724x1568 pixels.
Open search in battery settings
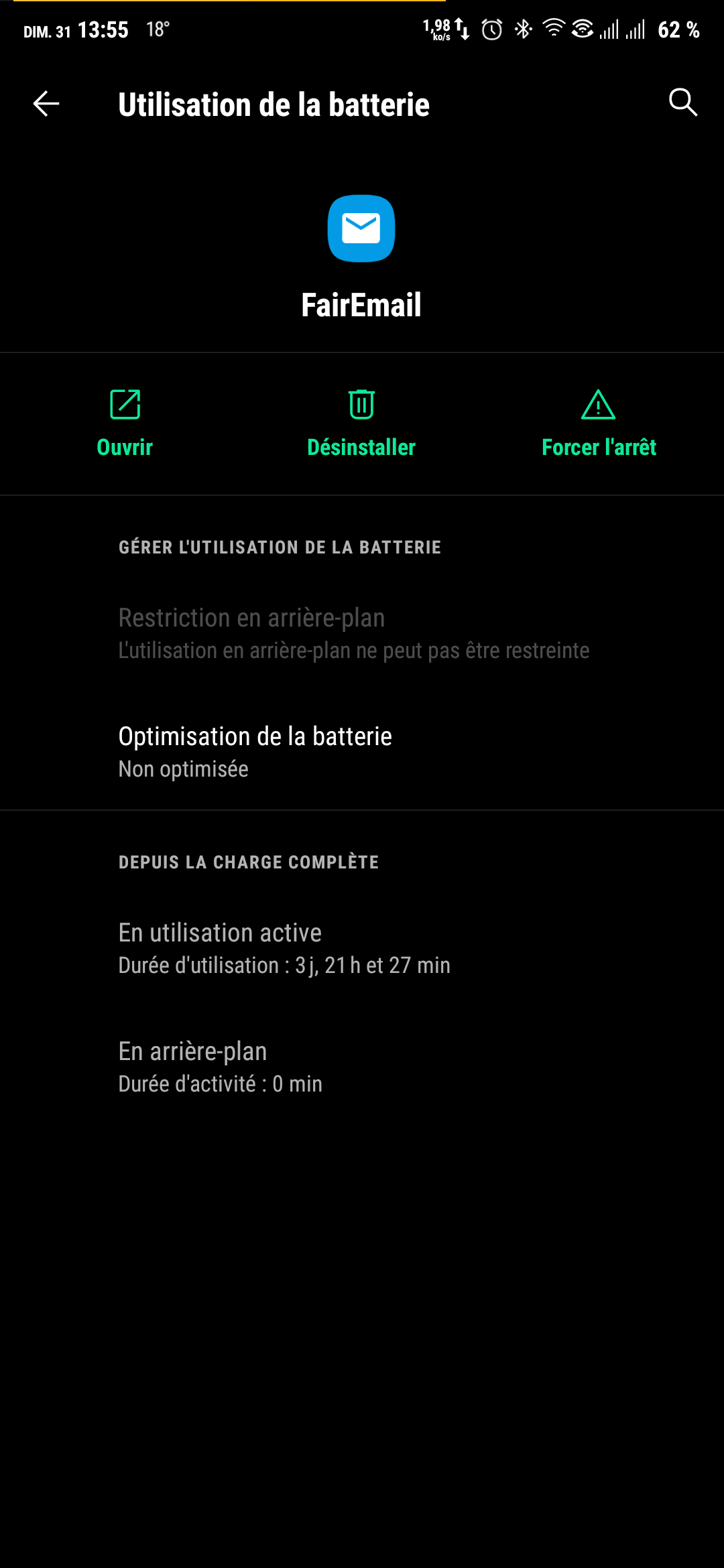(682, 103)
